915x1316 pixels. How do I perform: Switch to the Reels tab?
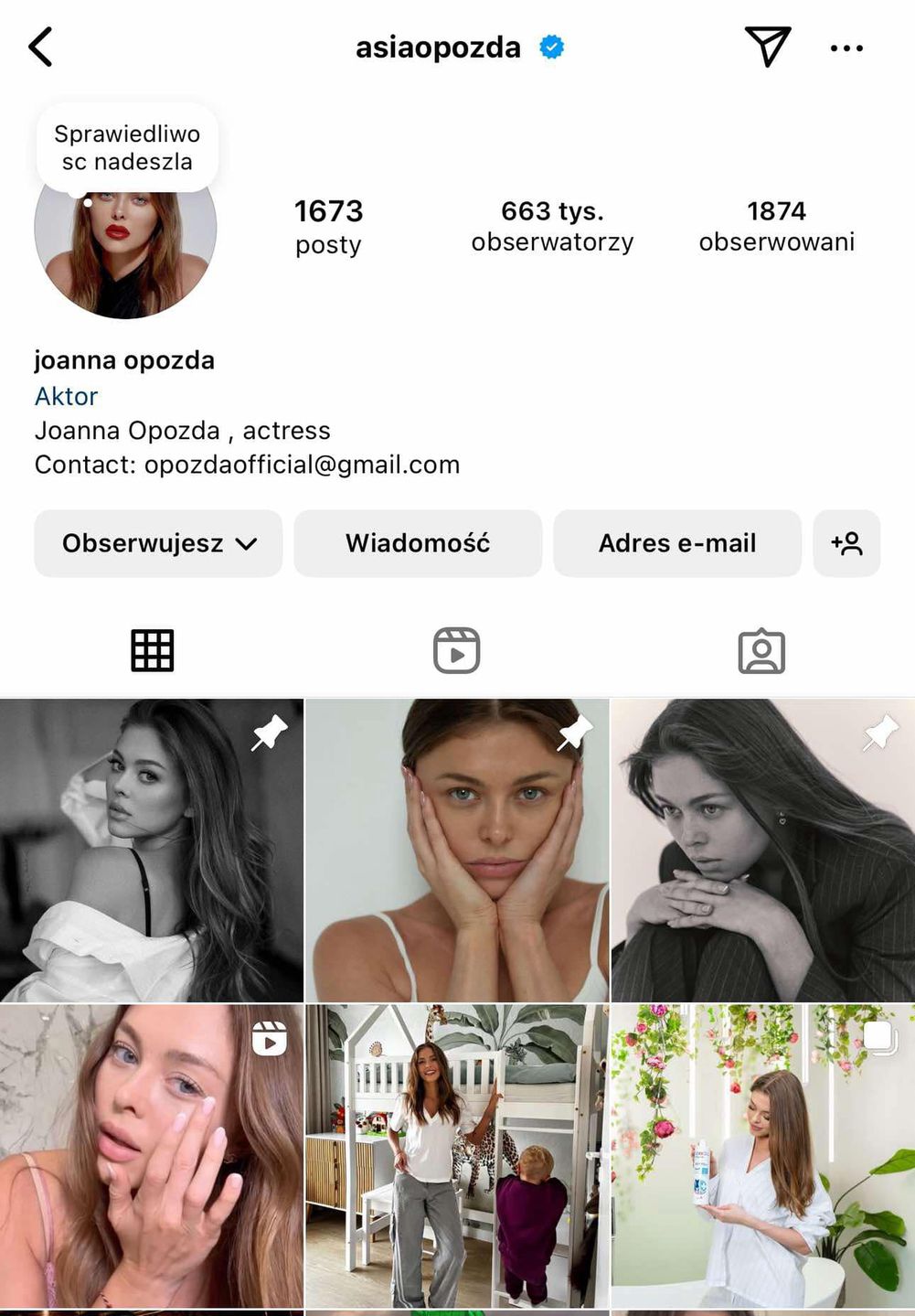[456, 651]
